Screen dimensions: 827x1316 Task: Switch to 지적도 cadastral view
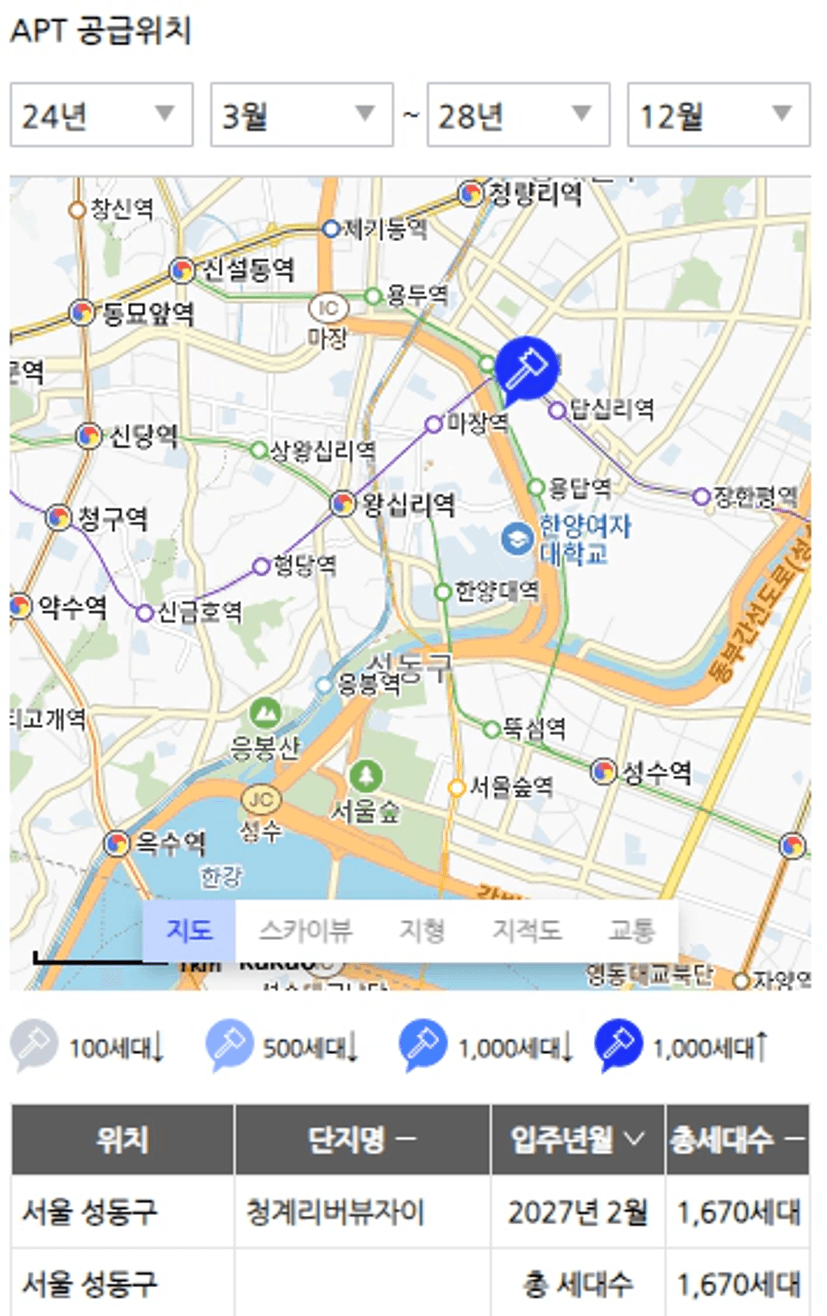[526, 931]
